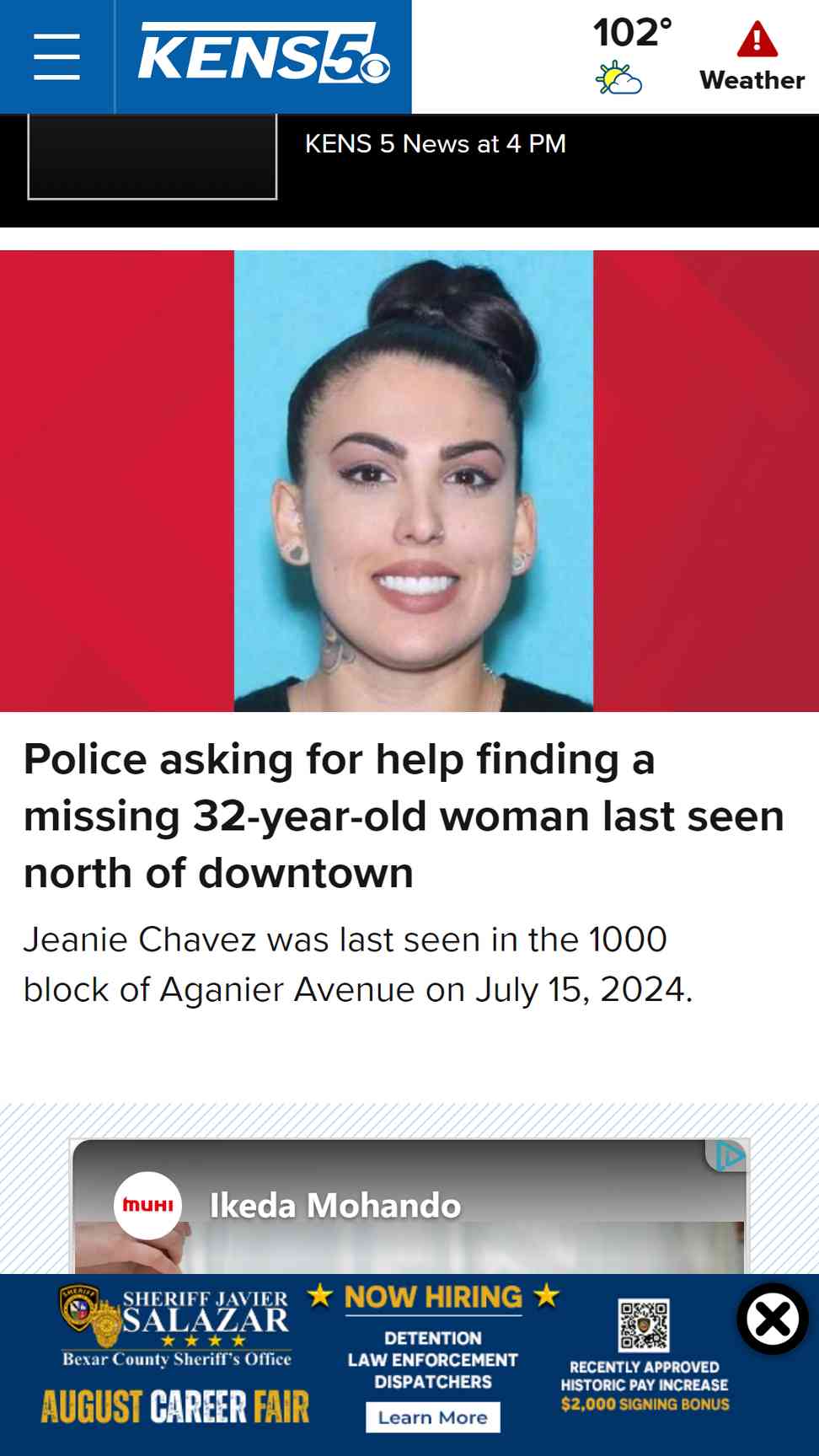Screen dimensions: 819x1456
Task: Open the Weather alert section
Action: click(x=752, y=56)
